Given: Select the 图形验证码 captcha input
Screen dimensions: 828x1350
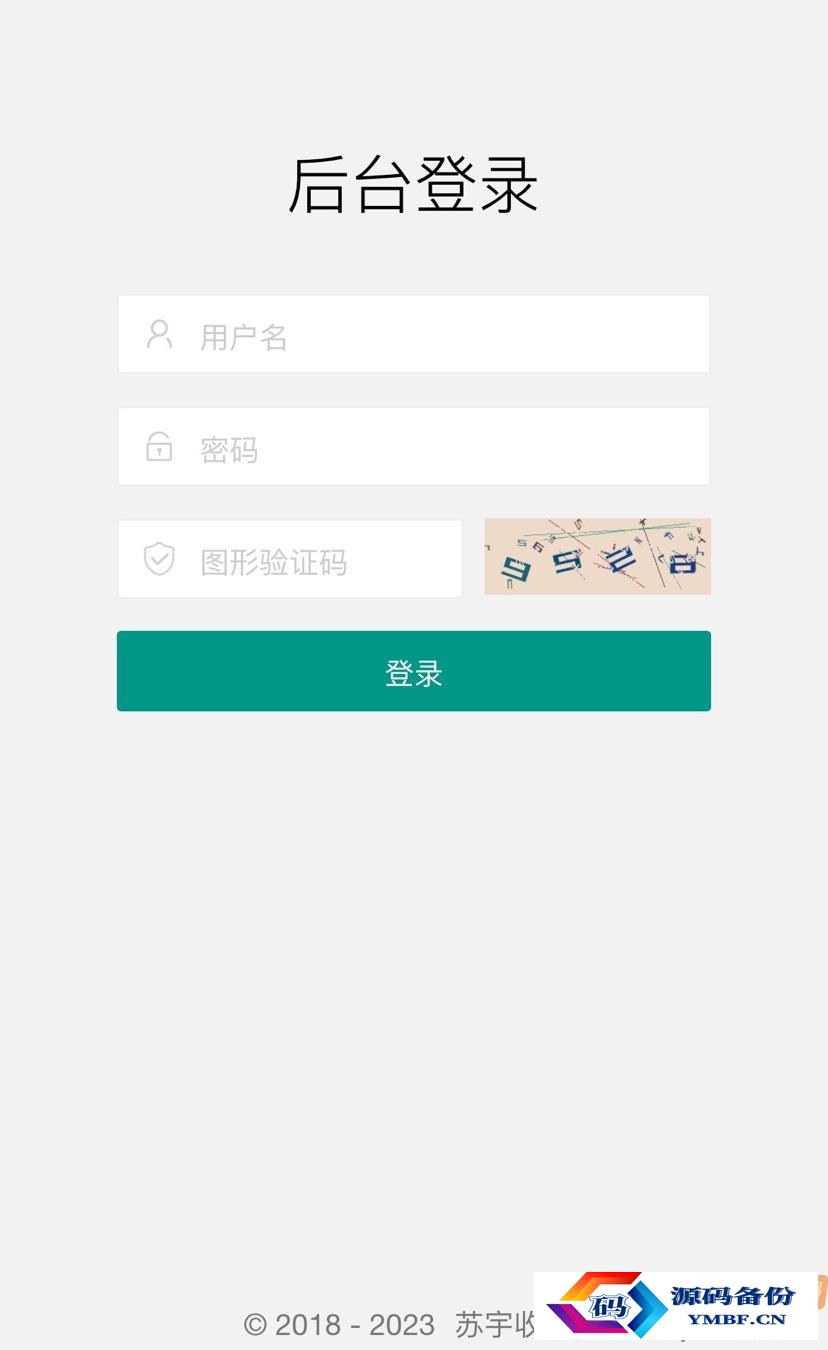Looking at the screenshot, I should point(290,559).
